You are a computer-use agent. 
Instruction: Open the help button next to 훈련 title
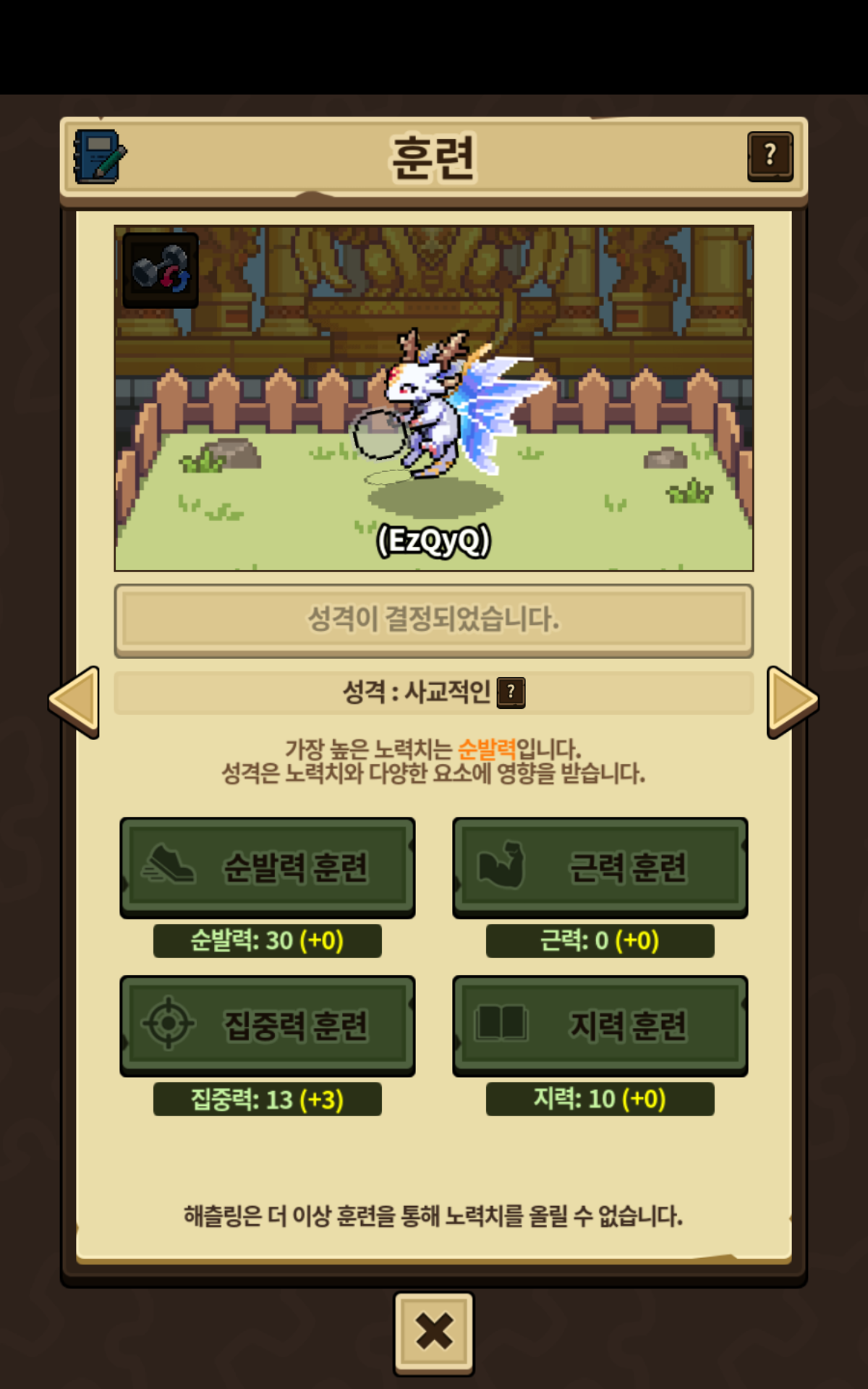pyautogui.click(x=770, y=156)
